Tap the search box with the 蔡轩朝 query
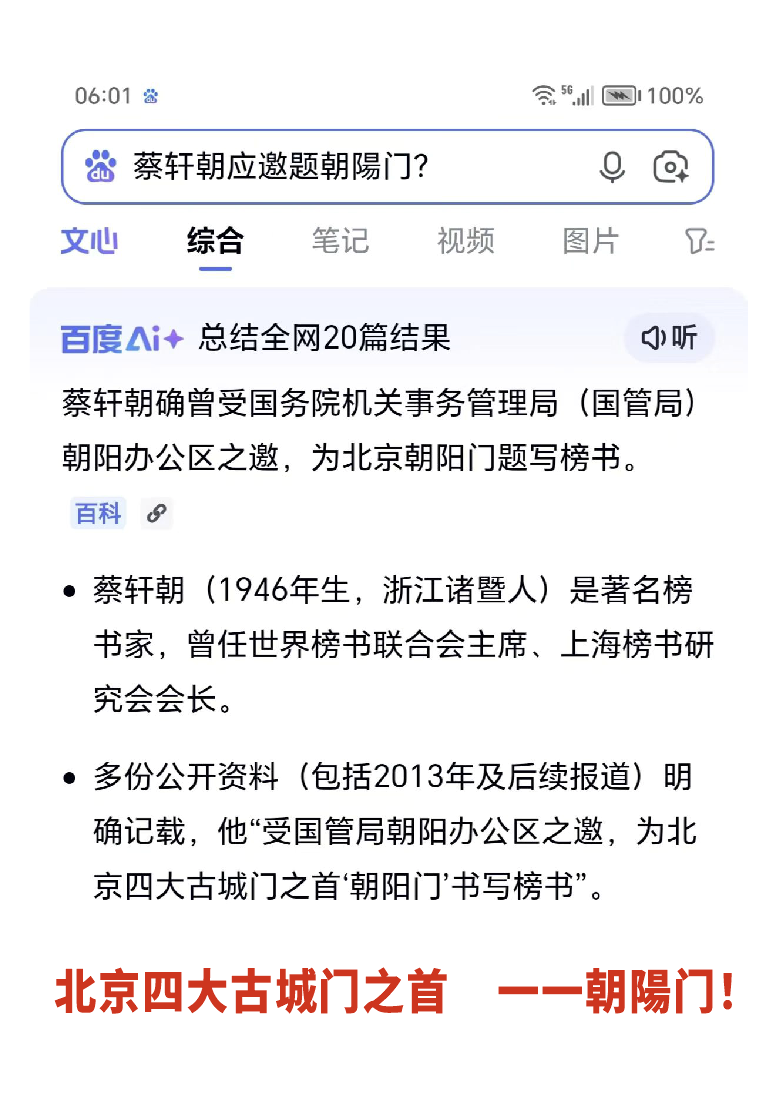Screen dimensions: 779x1101 [x=387, y=166]
